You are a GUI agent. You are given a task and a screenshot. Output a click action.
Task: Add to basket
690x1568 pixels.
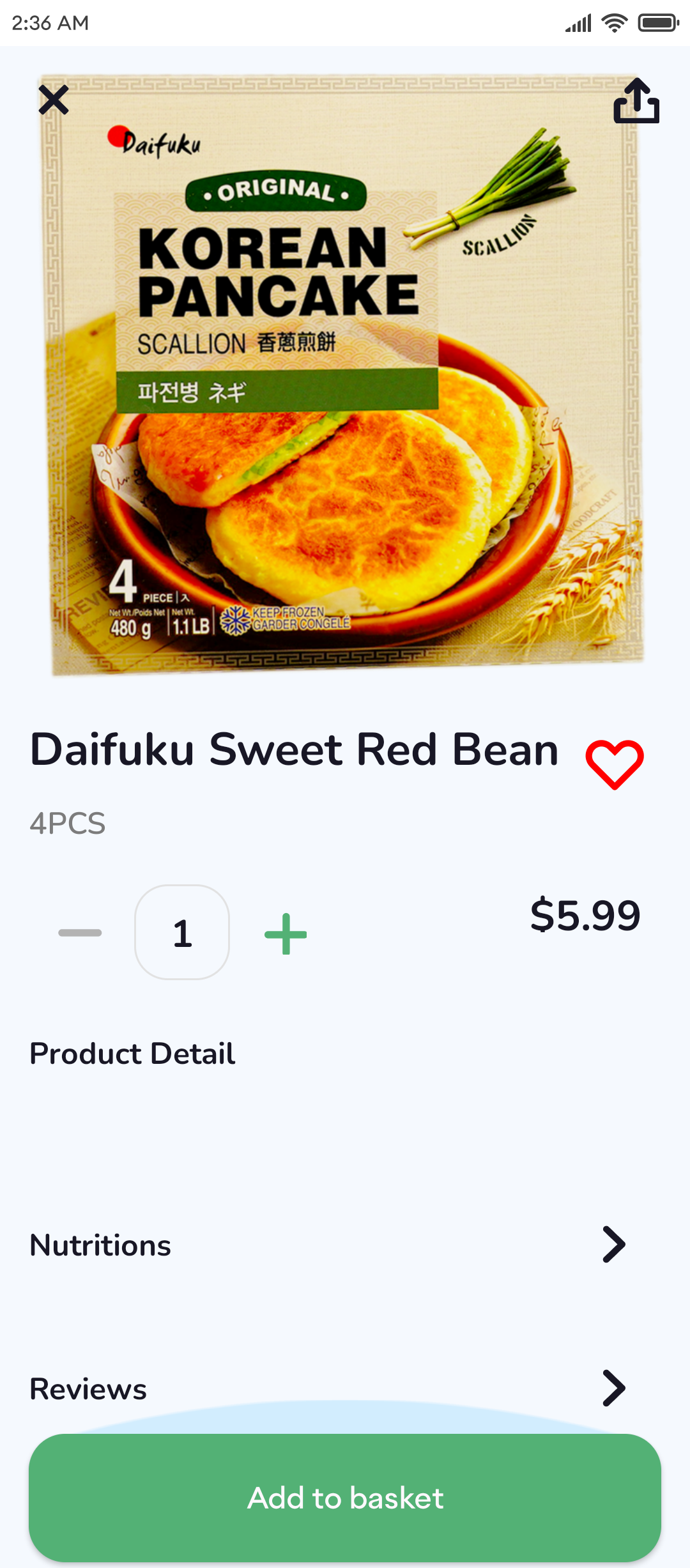(345, 1498)
